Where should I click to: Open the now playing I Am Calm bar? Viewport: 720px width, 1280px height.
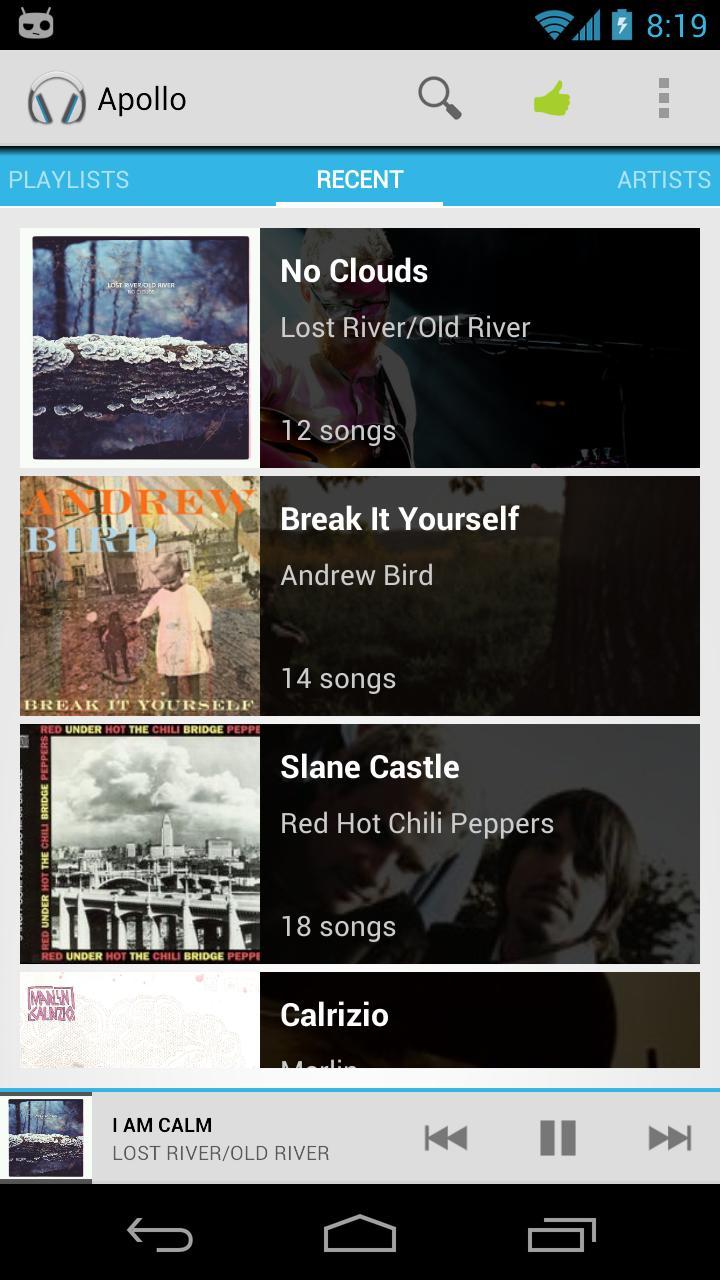point(220,1138)
